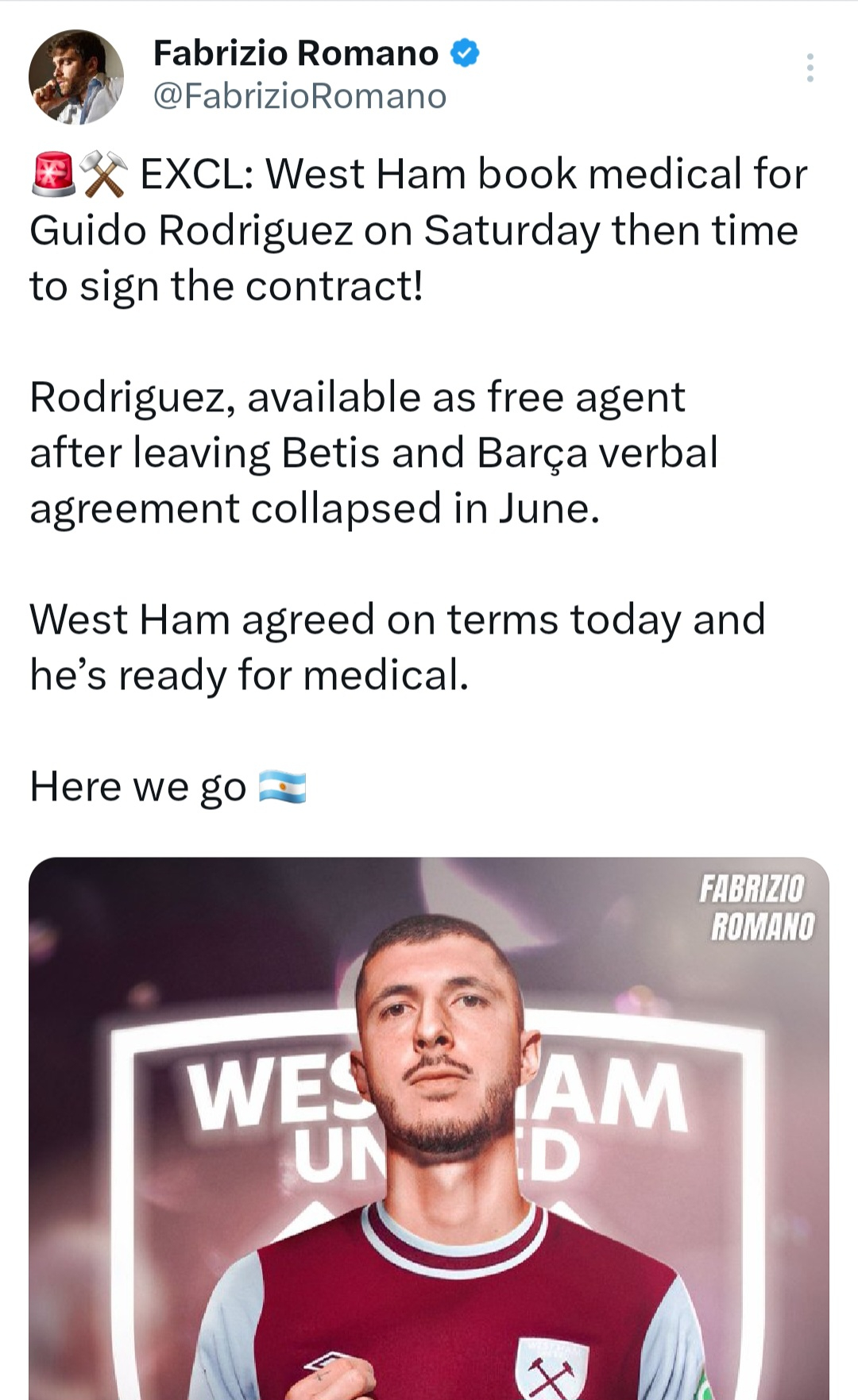Open the @FabrizioRomano handle
This screenshot has height=1400, width=858.
300,97
